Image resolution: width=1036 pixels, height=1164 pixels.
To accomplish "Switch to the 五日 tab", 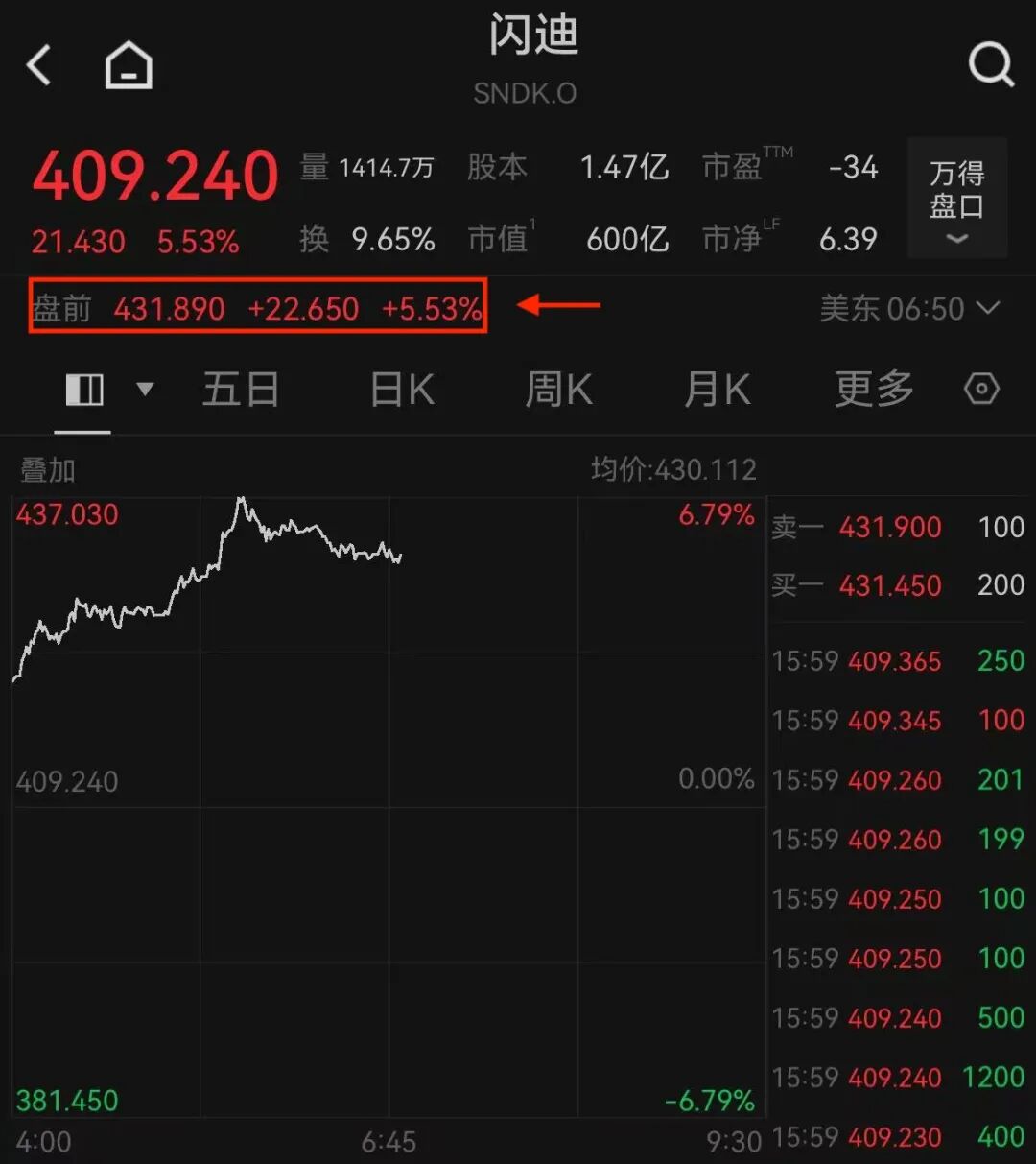I will coord(241,390).
